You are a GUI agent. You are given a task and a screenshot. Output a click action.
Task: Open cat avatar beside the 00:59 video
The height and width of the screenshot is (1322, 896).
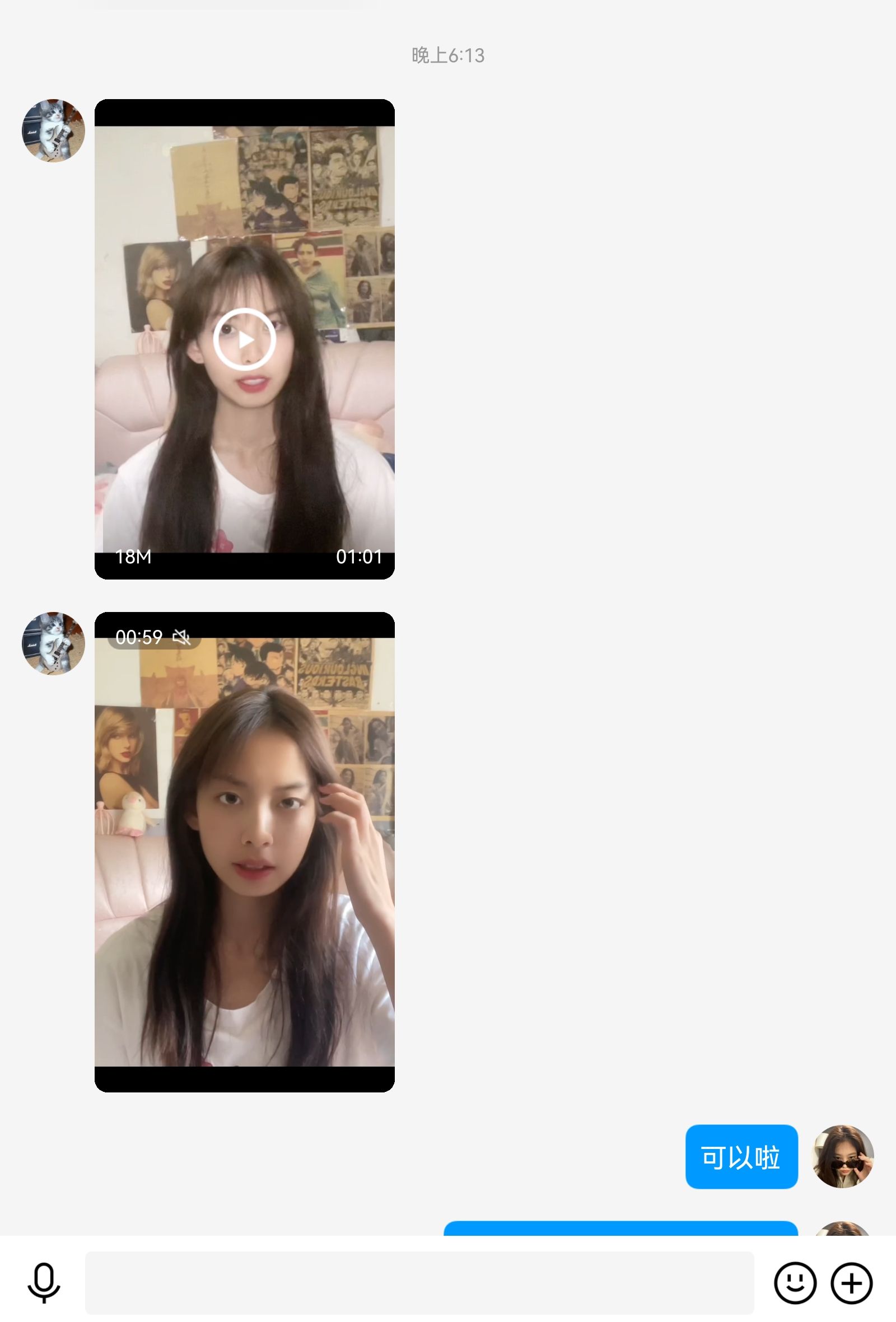[x=53, y=643]
